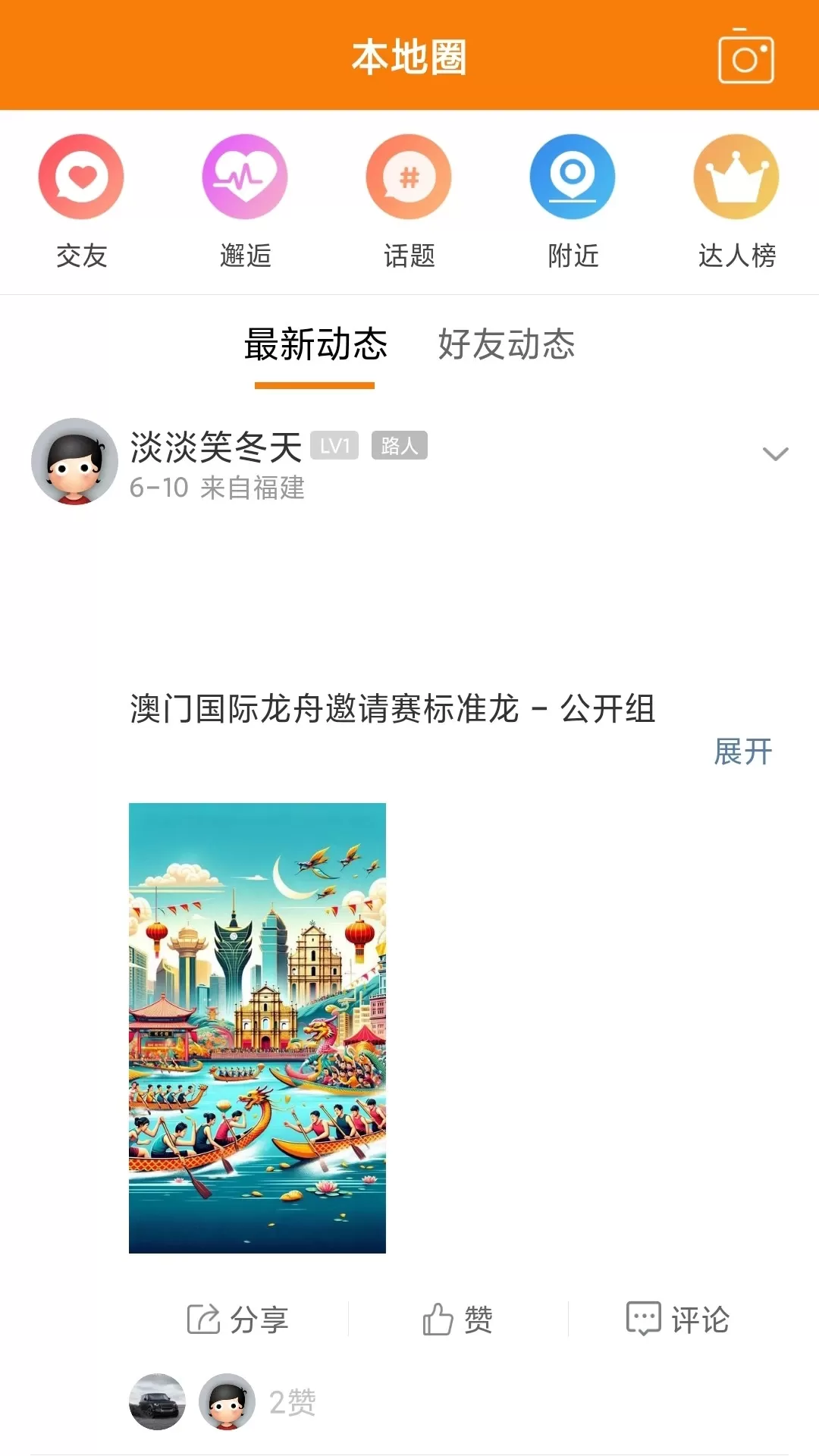
Task: Open 评论 to comment on the post
Action: click(x=677, y=1319)
